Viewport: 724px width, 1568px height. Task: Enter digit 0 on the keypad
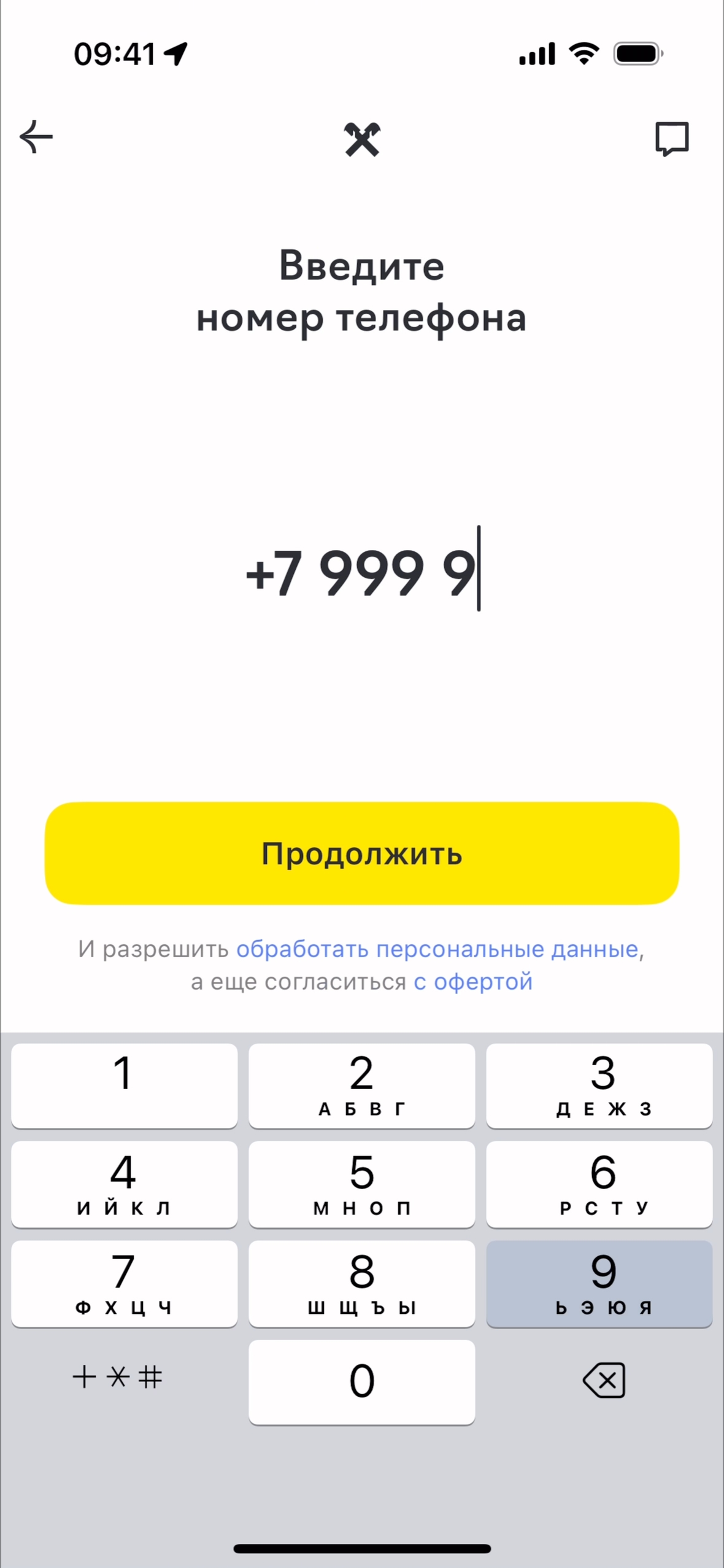pos(362,1381)
